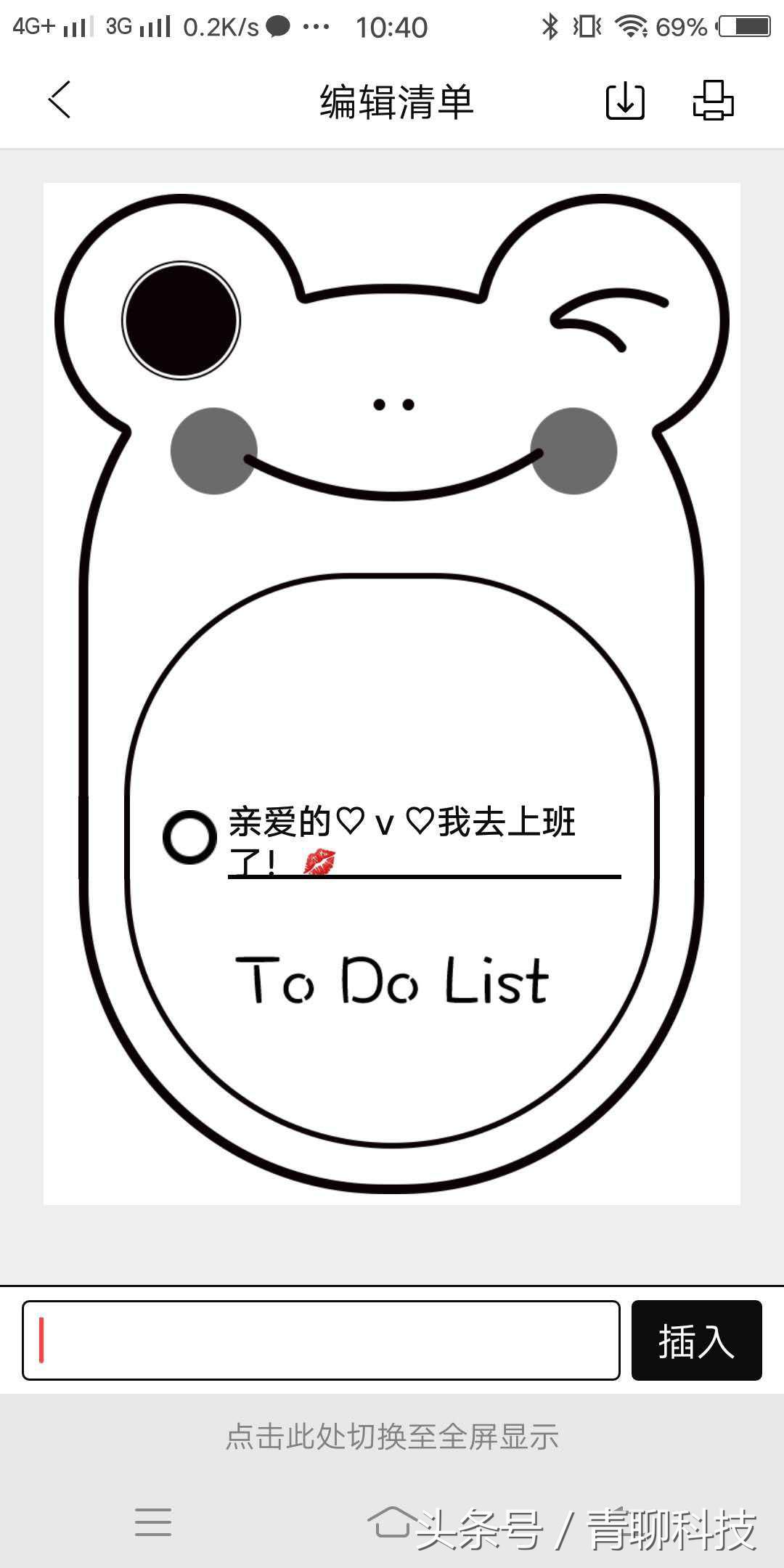
Task: Go back from the edit list screen
Action: pyautogui.click(x=60, y=100)
